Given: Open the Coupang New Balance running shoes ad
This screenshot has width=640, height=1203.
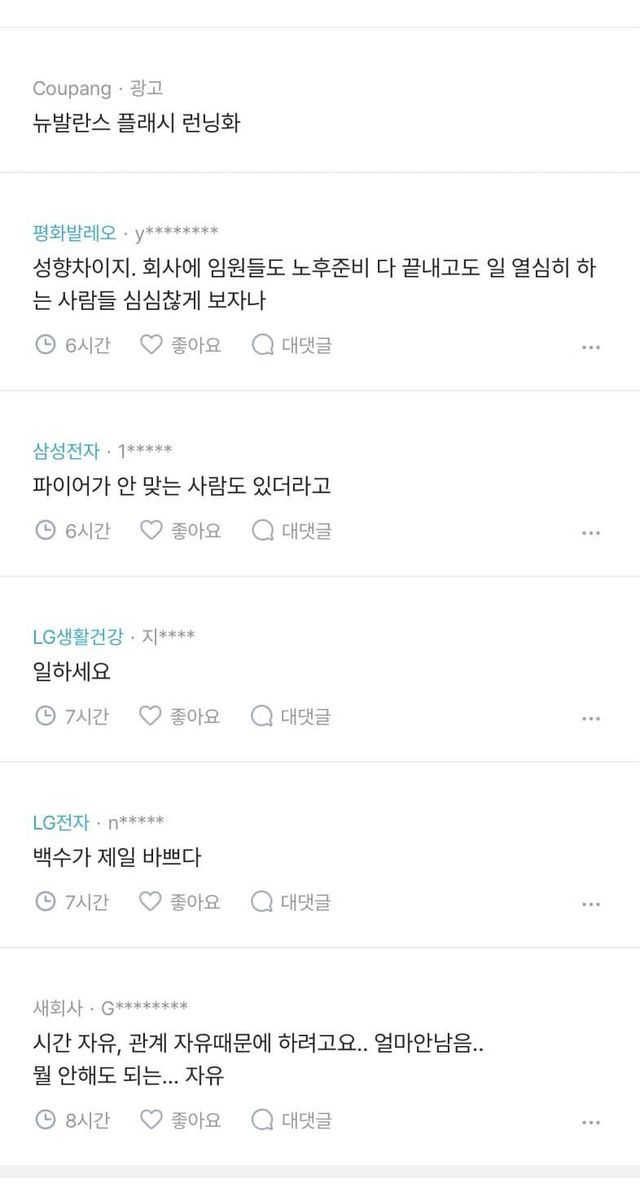Looking at the screenshot, I should click(136, 124).
